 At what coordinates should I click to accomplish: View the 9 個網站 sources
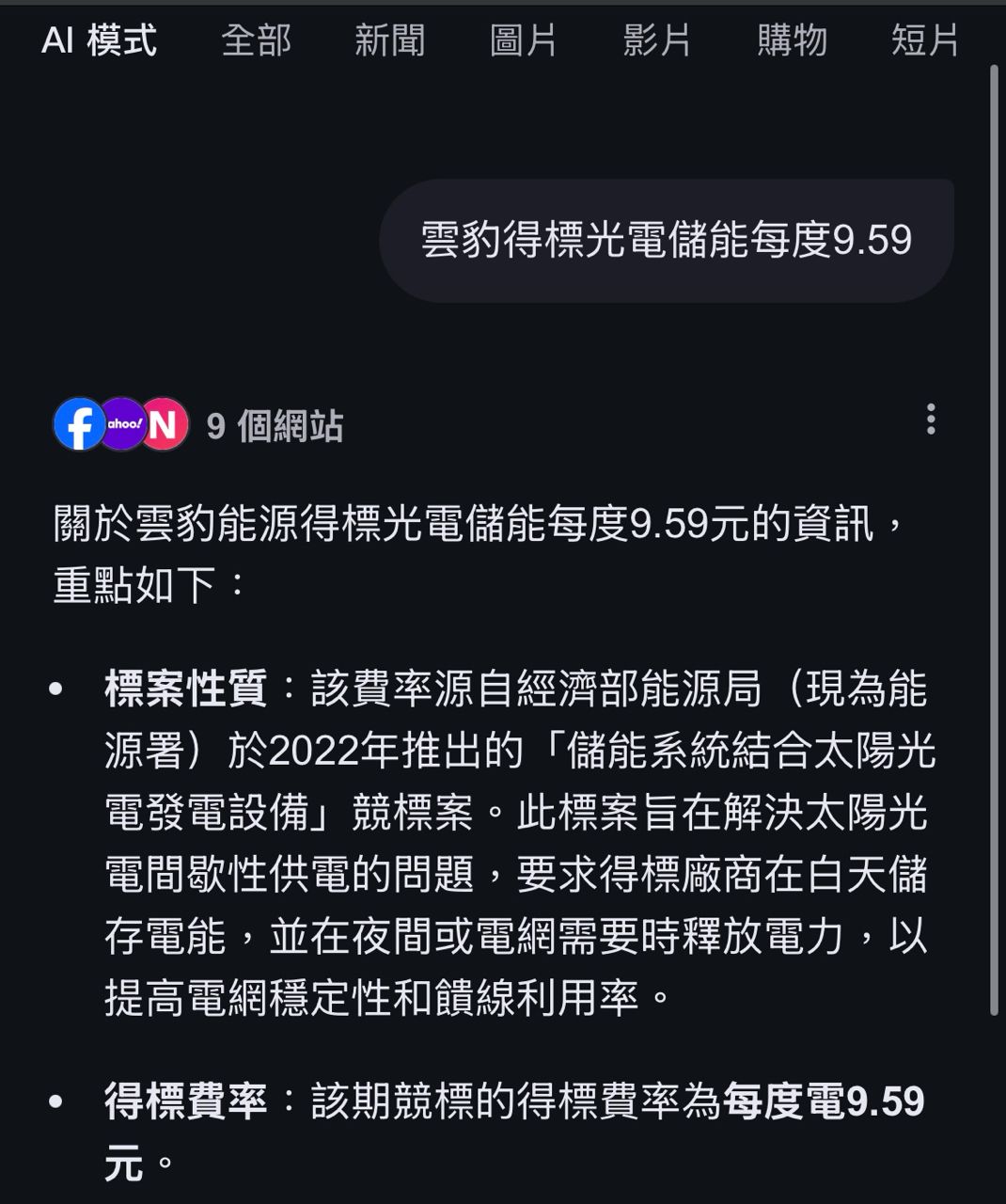click(x=274, y=426)
